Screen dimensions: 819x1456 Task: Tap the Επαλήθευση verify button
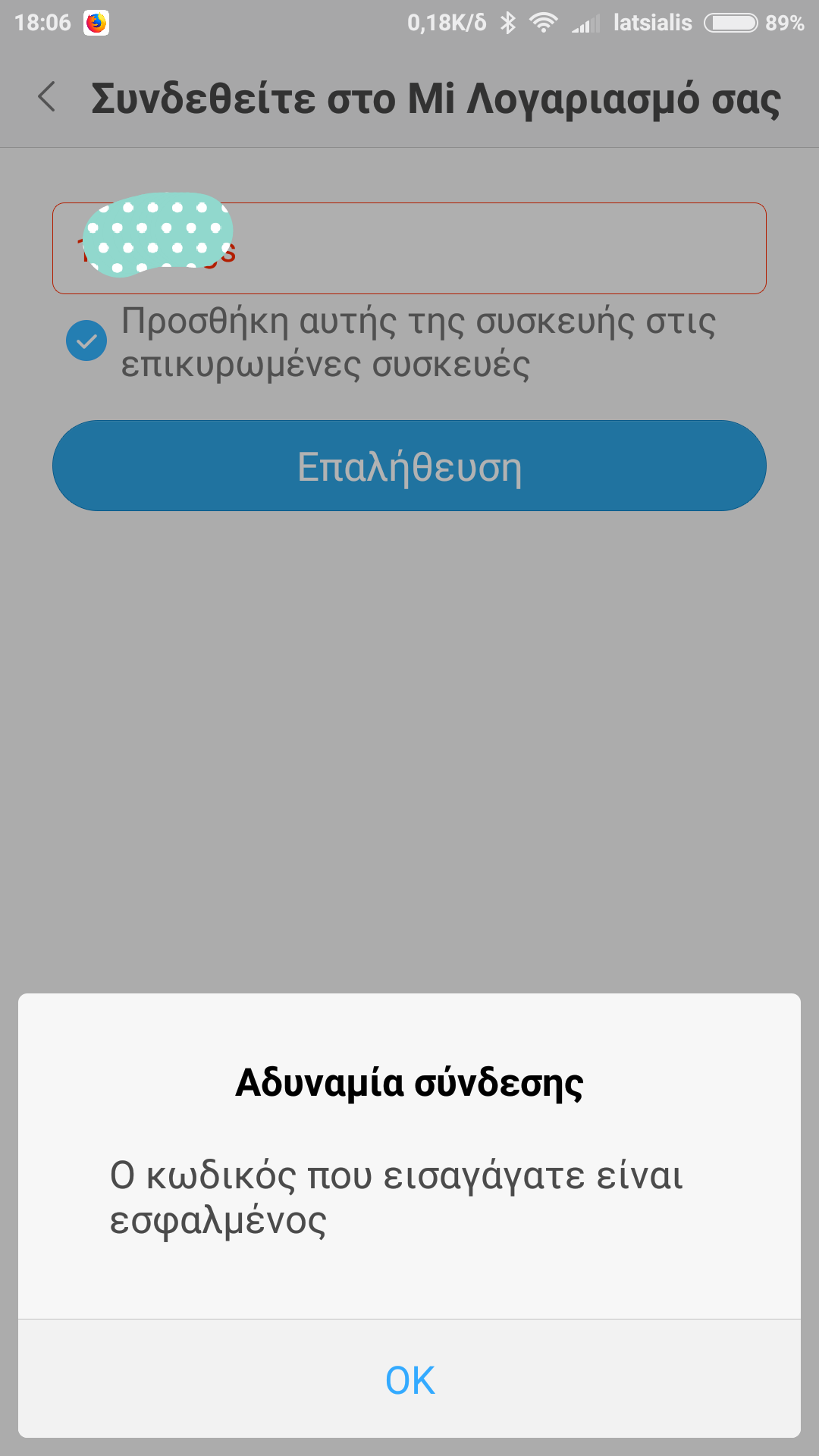(x=409, y=466)
